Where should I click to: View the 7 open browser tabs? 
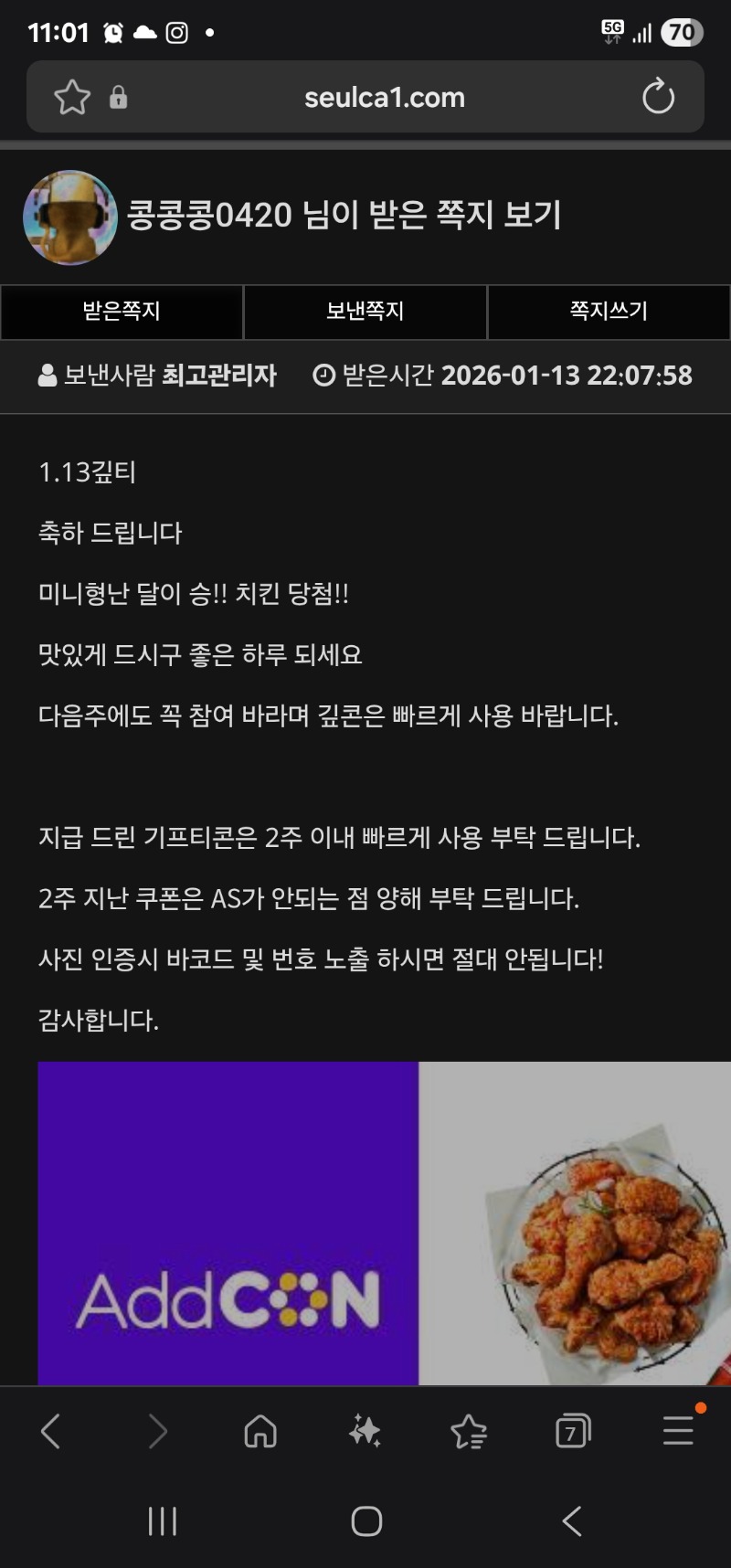pos(573,1431)
